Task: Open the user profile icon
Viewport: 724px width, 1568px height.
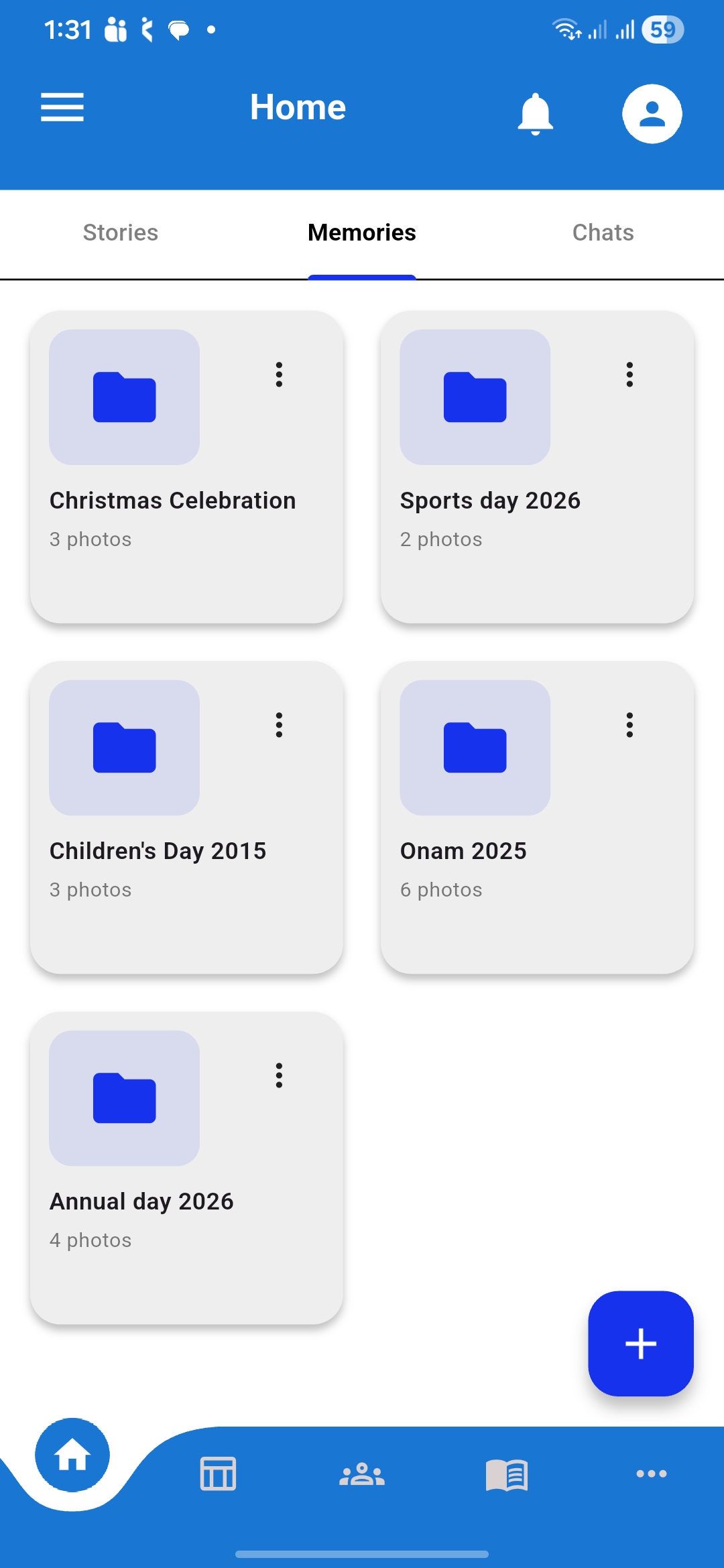Action: click(652, 113)
